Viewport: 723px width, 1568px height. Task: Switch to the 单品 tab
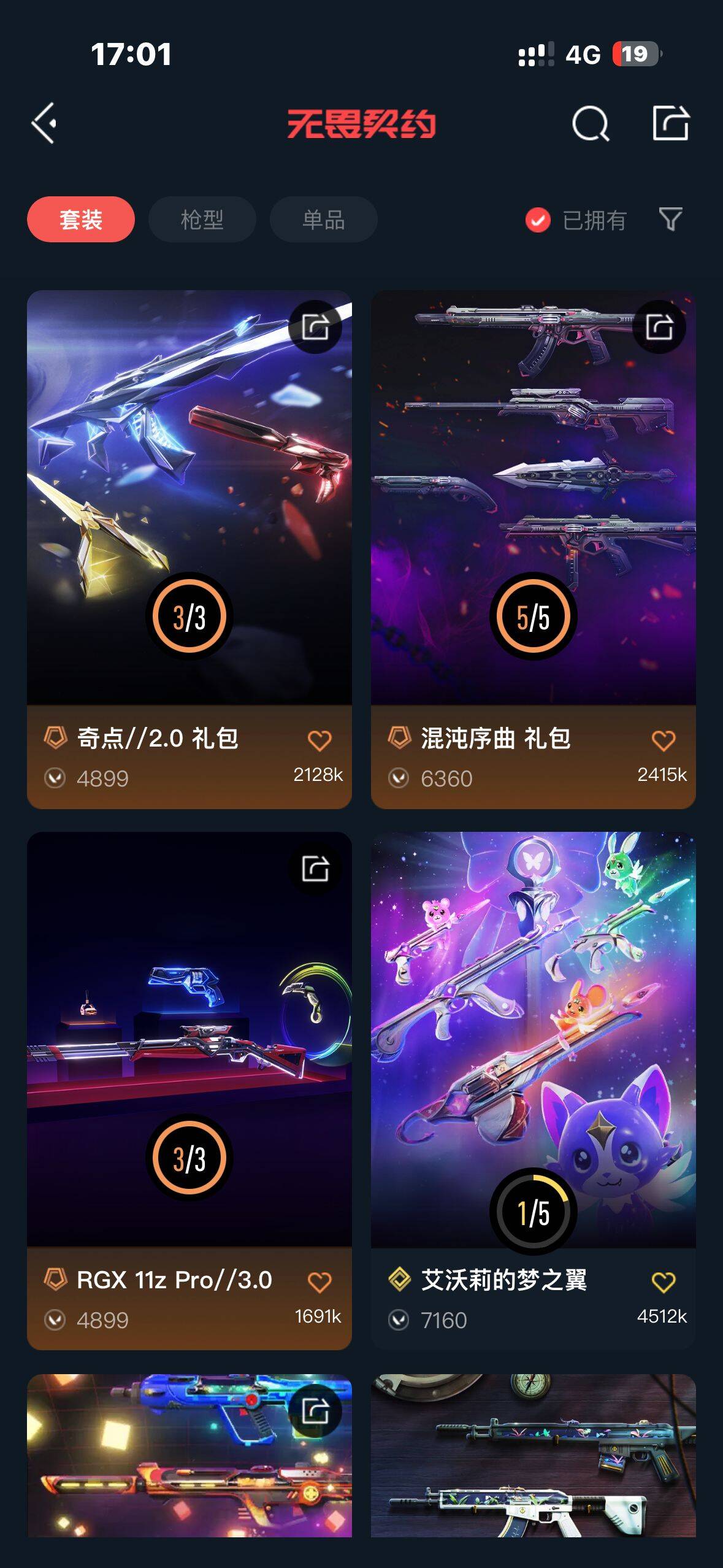coord(323,220)
